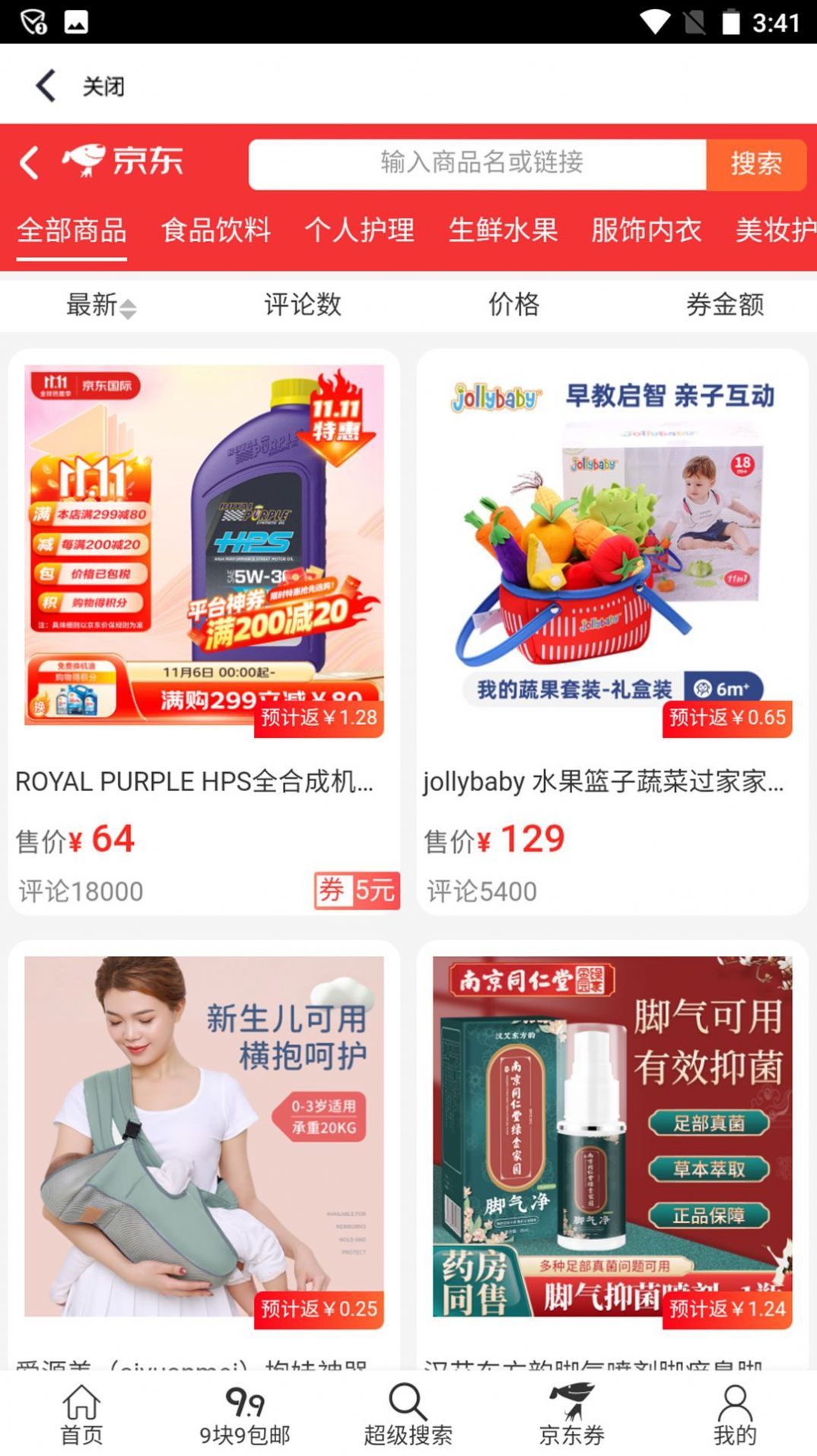This screenshot has height=1456, width=817.
Task: Show the 服饰内衣 category
Action: (646, 230)
